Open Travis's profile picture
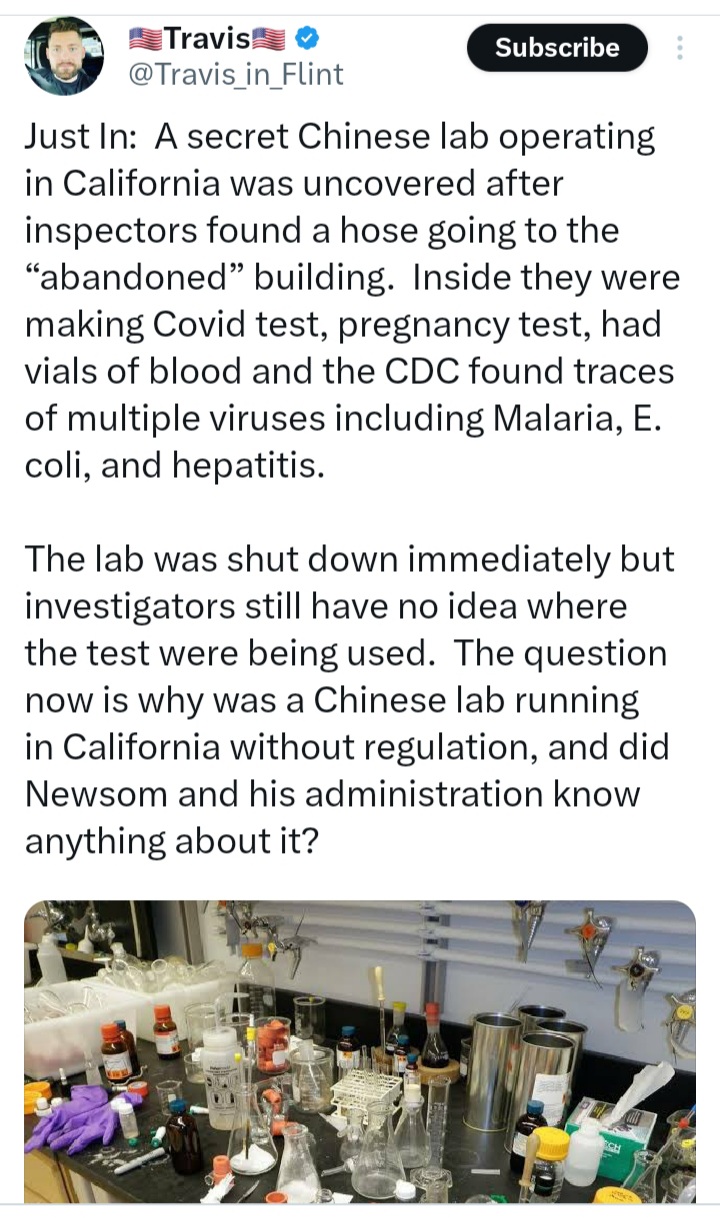This screenshot has height=1228, width=720. coord(63,56)
